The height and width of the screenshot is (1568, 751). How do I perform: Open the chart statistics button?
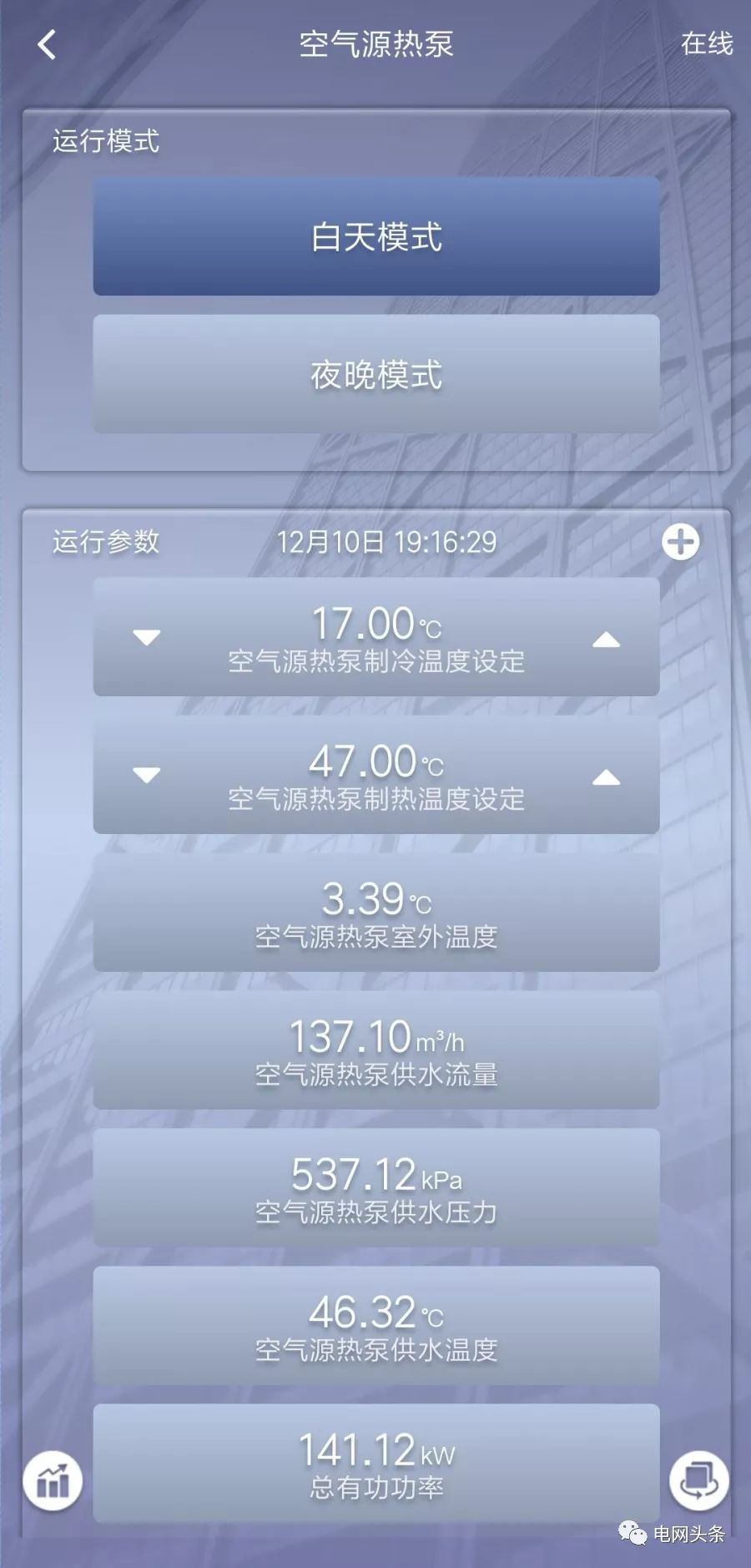tap(53, 1480)
